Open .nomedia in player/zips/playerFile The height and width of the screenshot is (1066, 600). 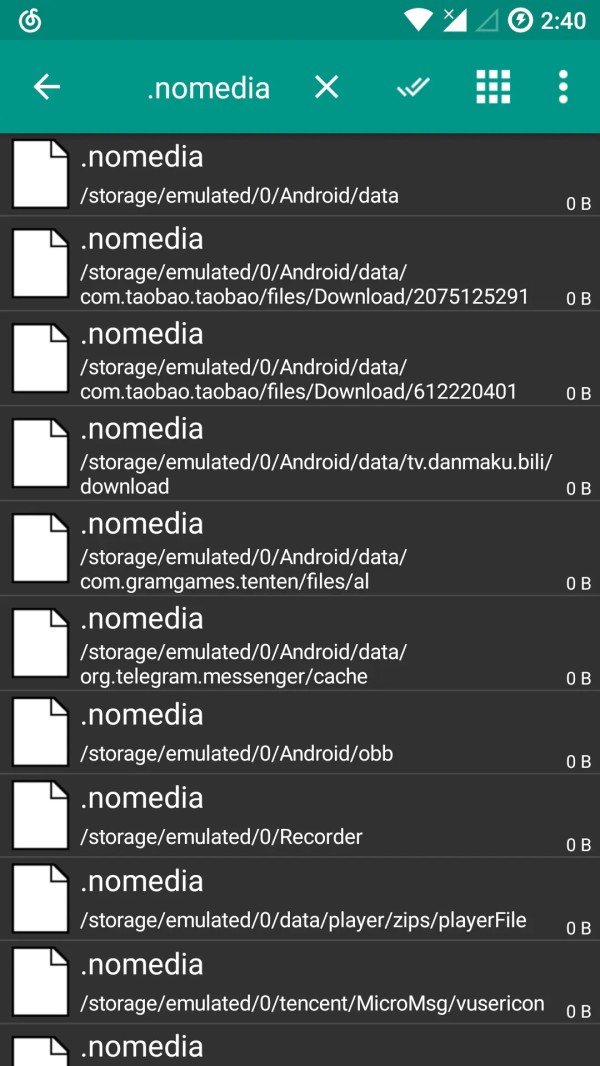(300, 899)
